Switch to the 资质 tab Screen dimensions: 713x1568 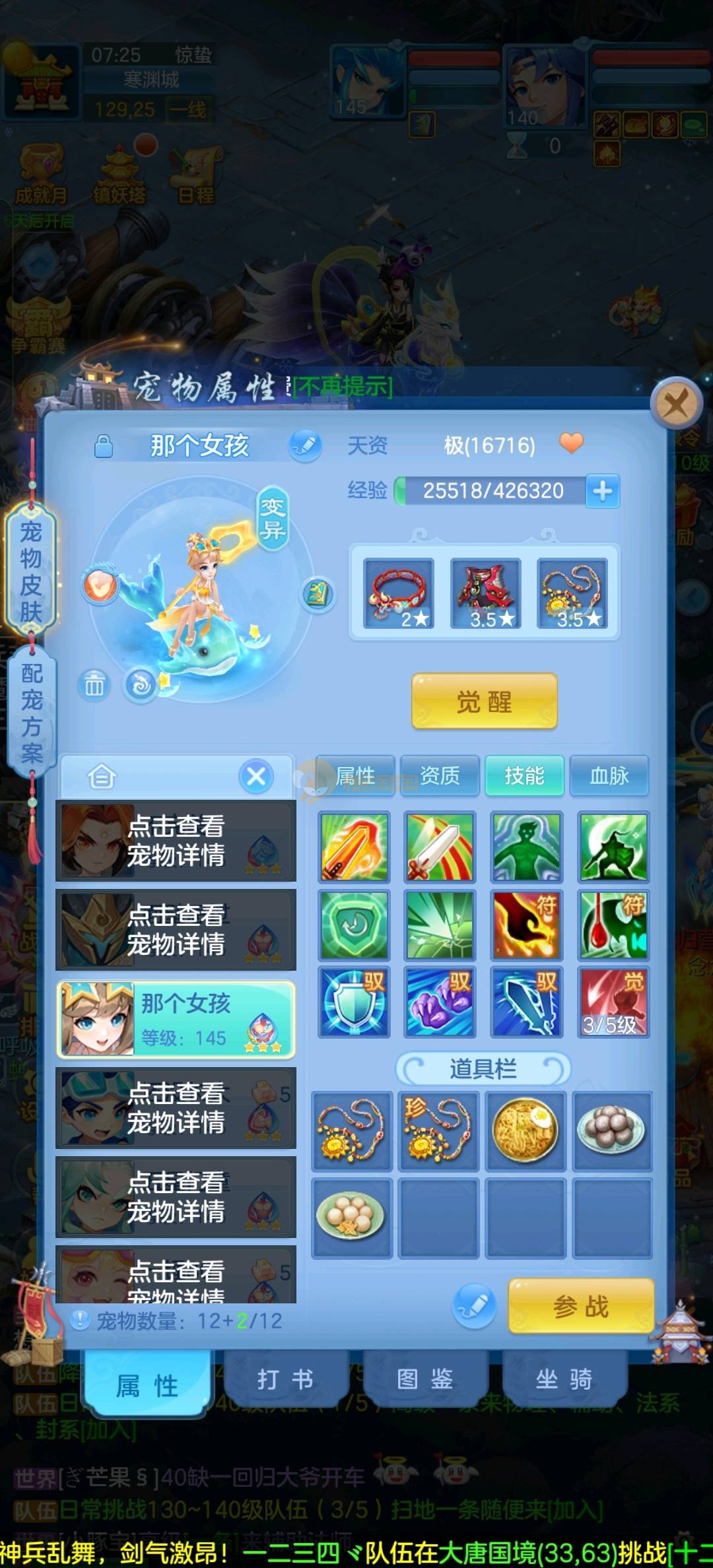[x=440, y=775]
